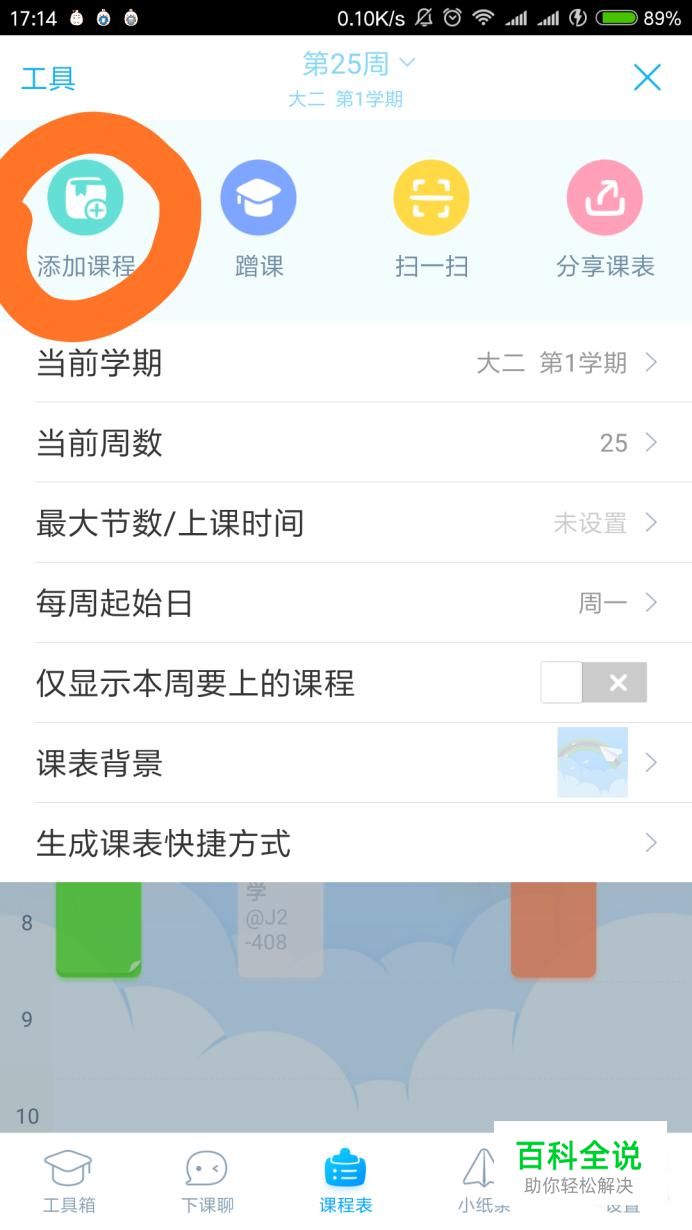Toggle 仅显示本周要上的课程 switch
692x1230 pixels.
click(x=594, y=683)
